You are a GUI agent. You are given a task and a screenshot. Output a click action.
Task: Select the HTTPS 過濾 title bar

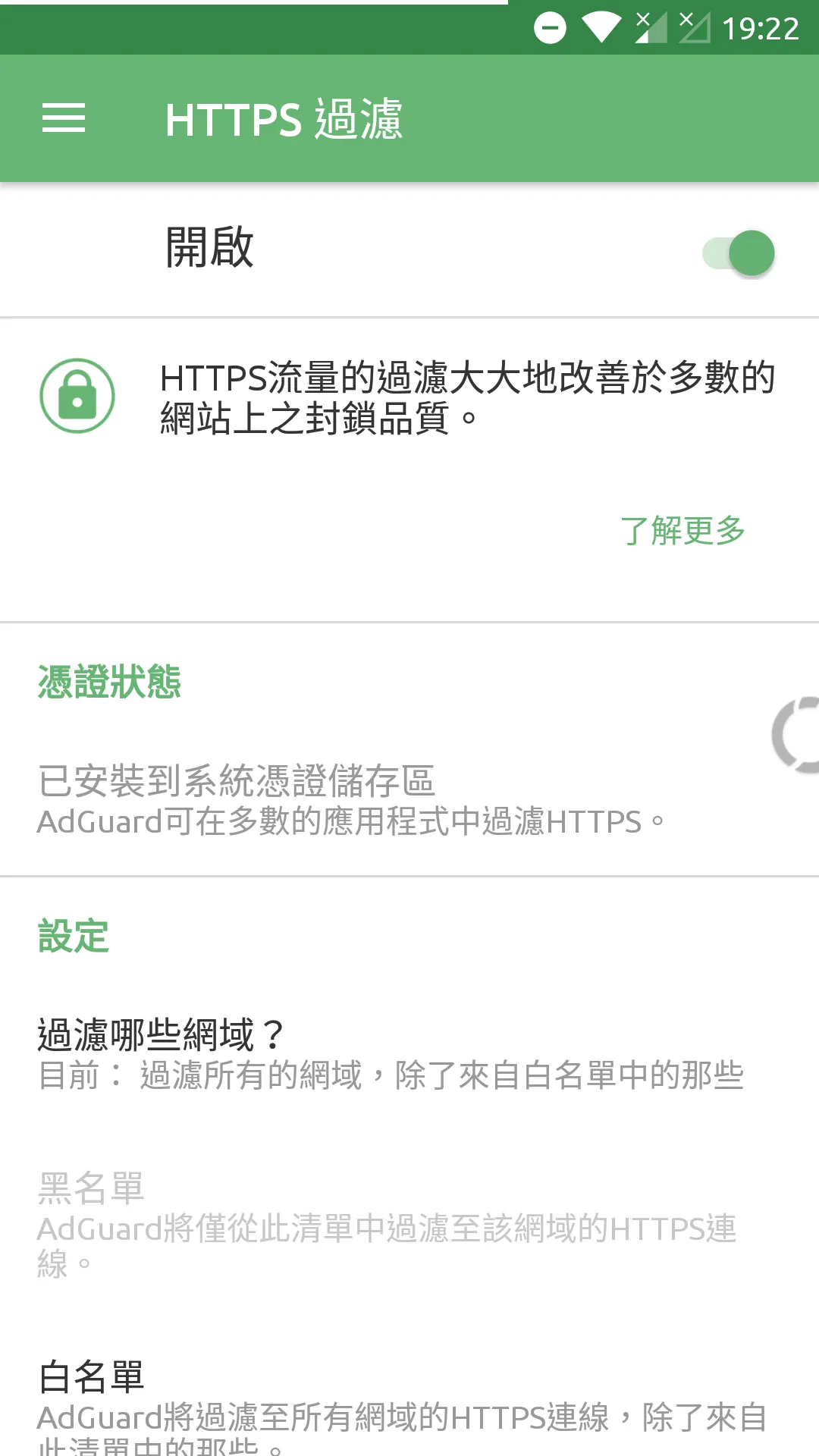point(284,118)
